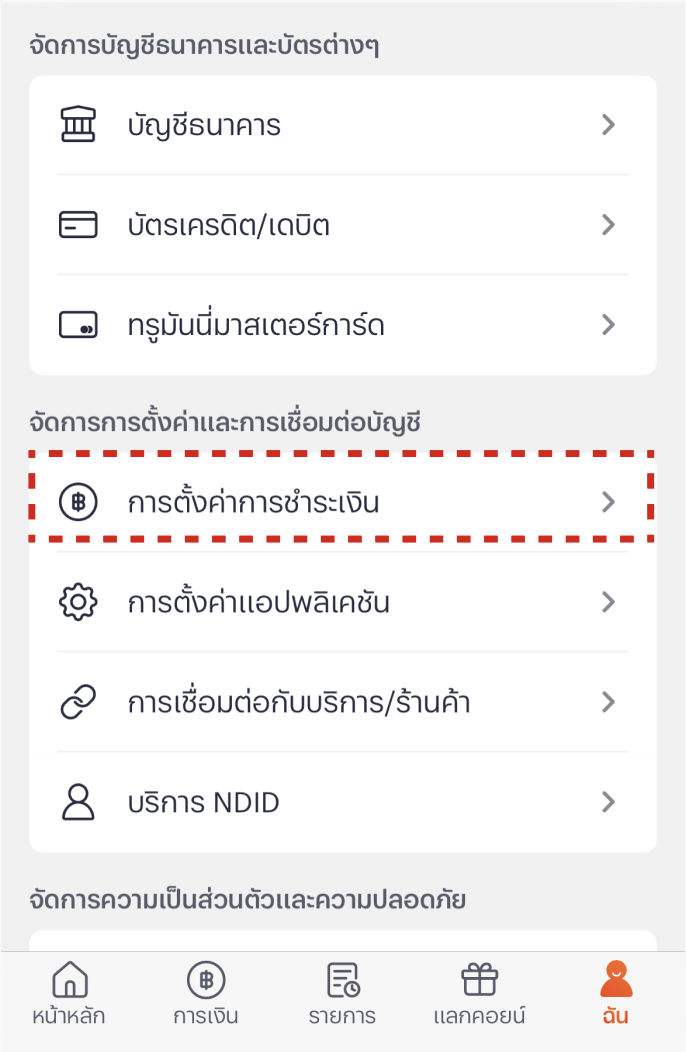This screenshot has width=686, height=1052.
Task: Open ทรูมันนี่มาสเตอร์การ์ด row
Action: 342,325
